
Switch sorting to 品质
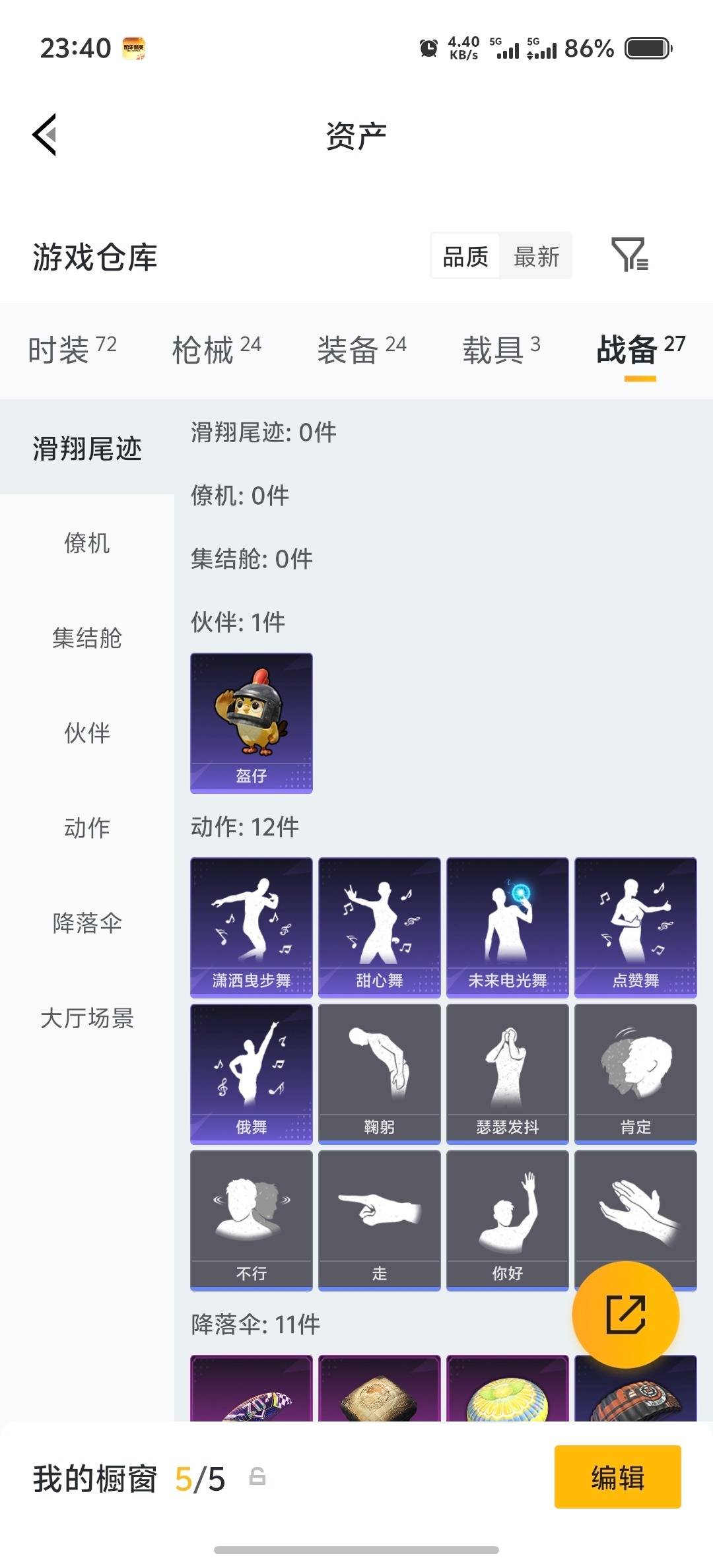click(465, 256)
